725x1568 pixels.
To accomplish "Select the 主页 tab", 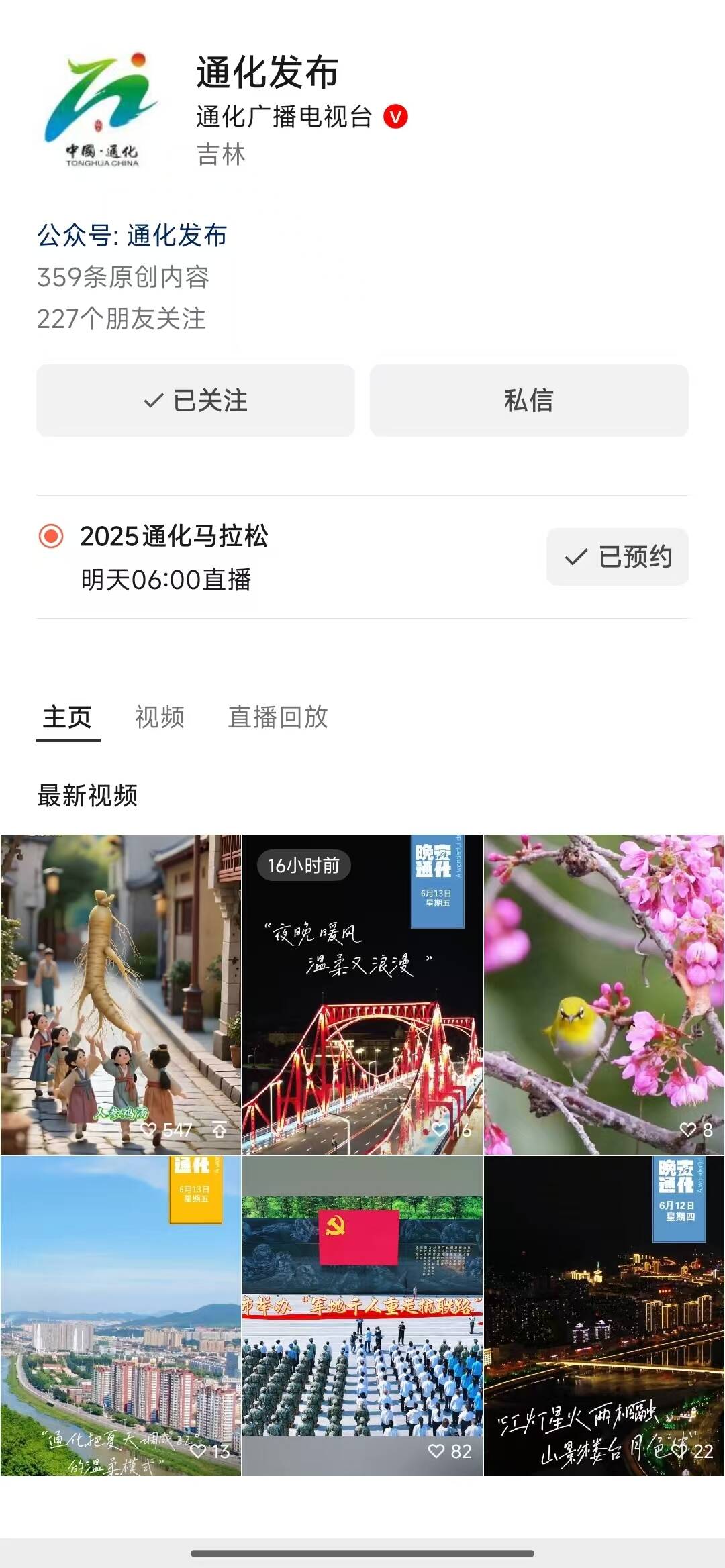I will (x=67, y=717).
